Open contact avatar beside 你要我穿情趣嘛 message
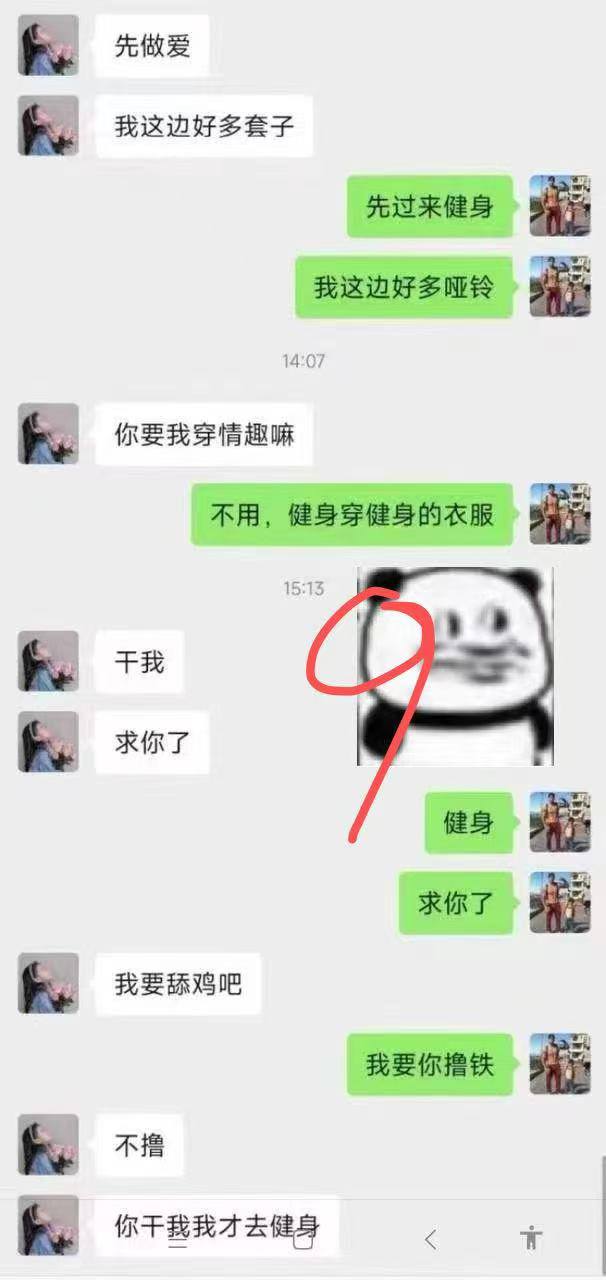Viewport: 606px width, 1280px height. coord(48,434)
